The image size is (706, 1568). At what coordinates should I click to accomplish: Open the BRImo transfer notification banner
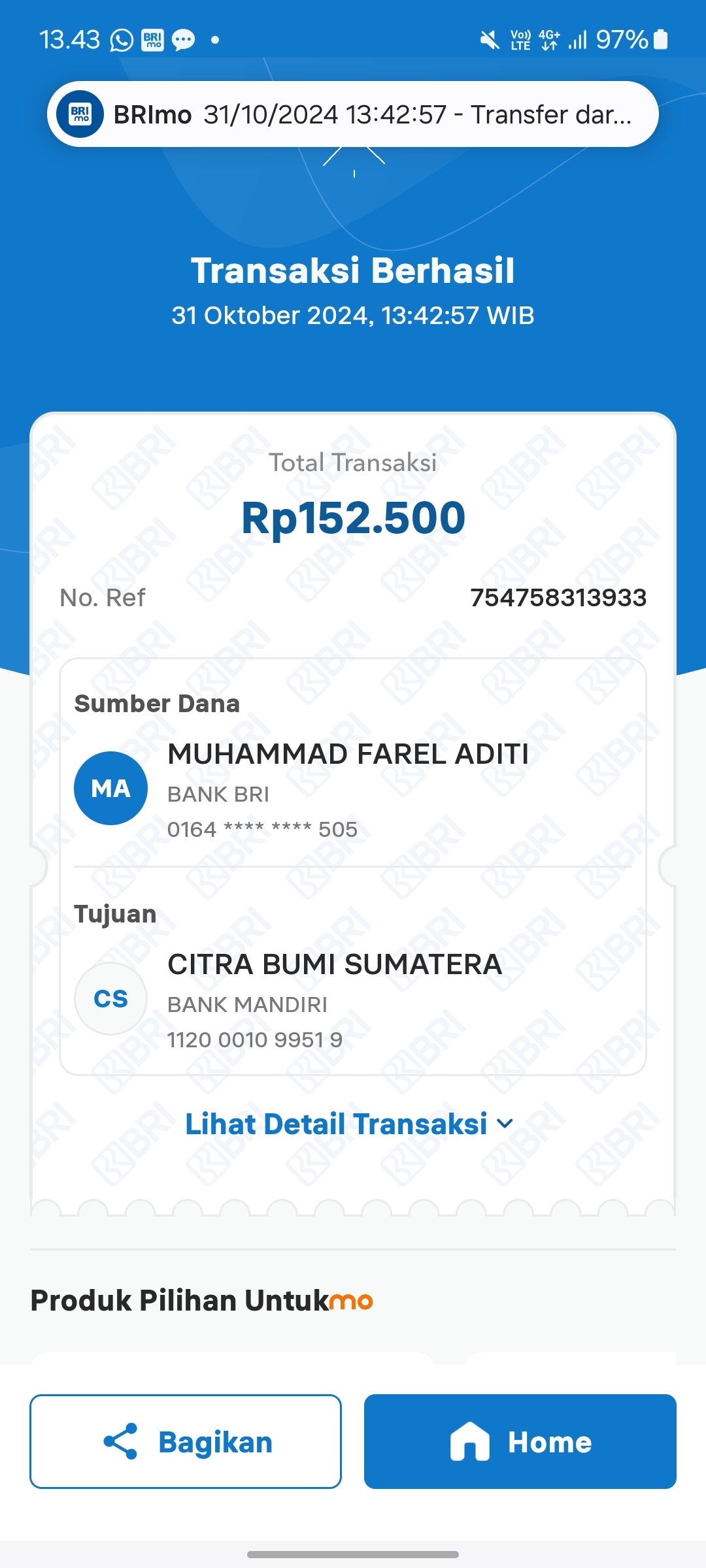[x=353, y=114]
